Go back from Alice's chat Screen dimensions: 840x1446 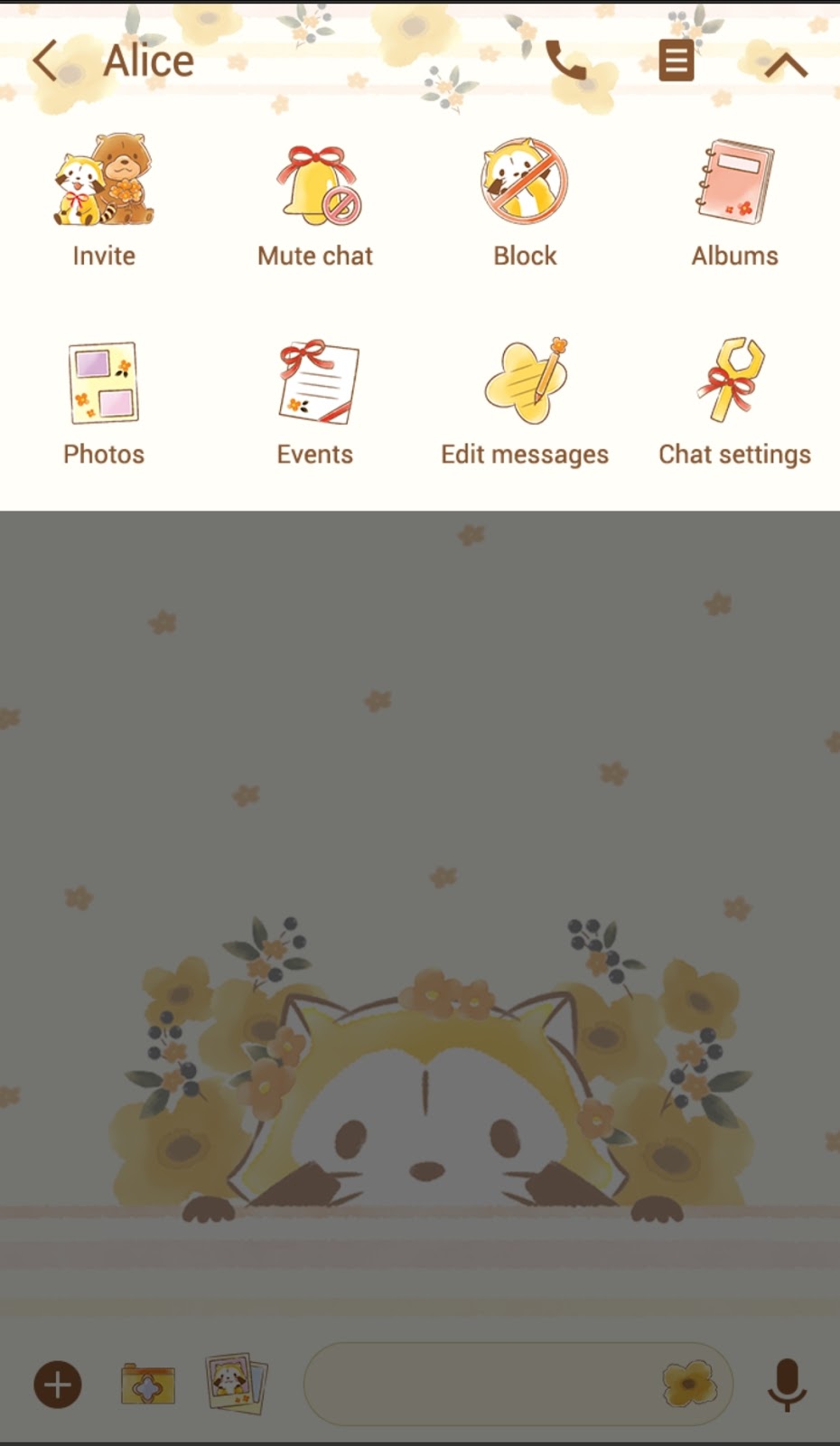coord(45,61)
